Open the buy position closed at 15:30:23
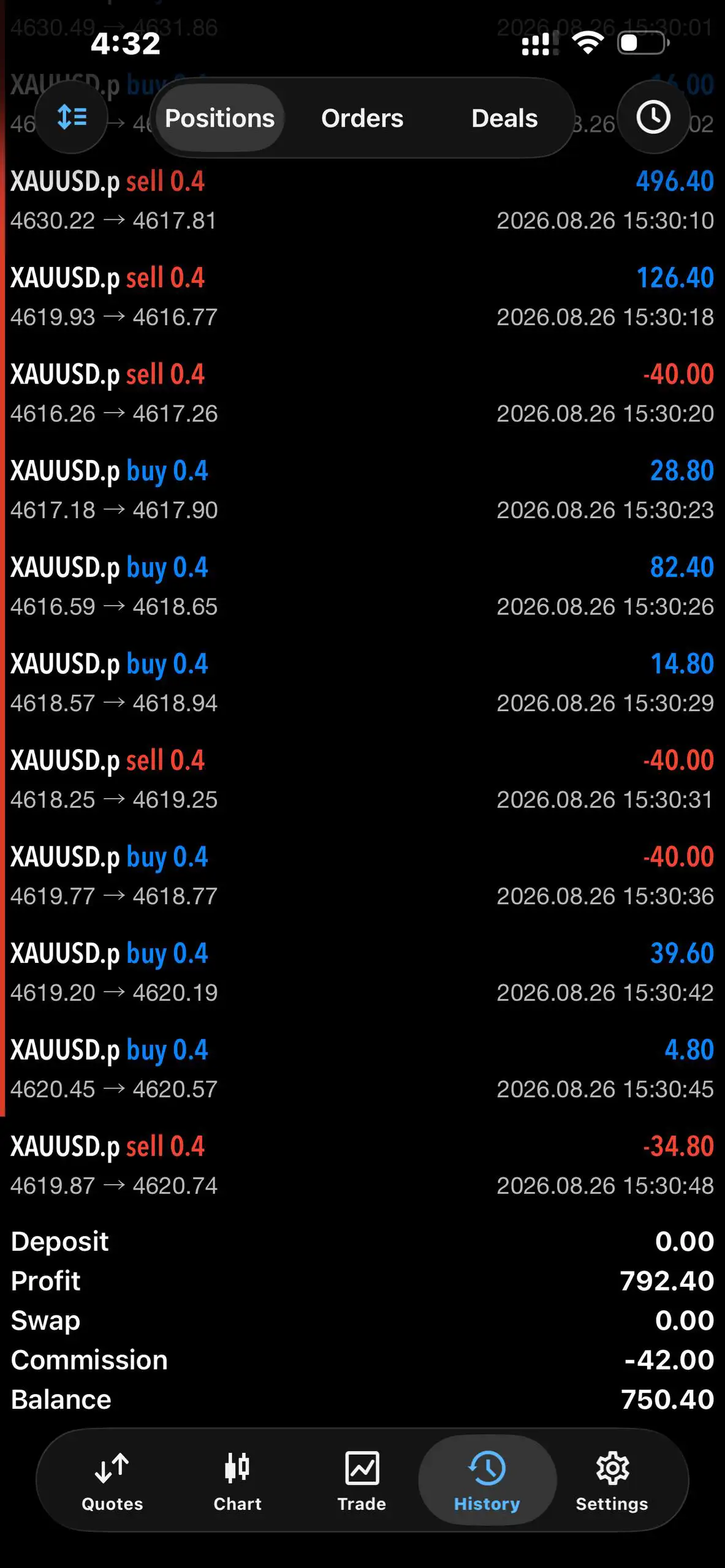This screenshot has width=725, height=1568. point(362,490)
